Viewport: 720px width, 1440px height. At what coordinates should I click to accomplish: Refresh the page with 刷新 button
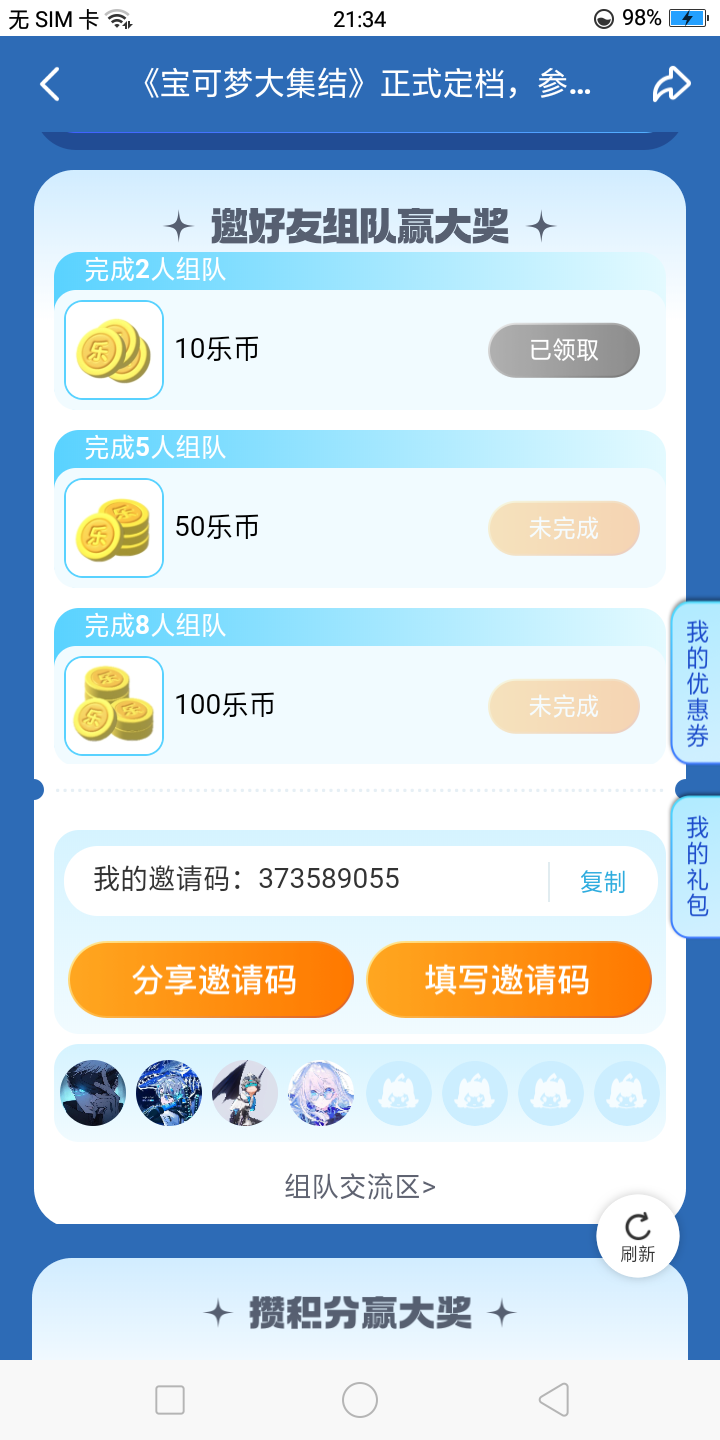[x=637, y=1237]
